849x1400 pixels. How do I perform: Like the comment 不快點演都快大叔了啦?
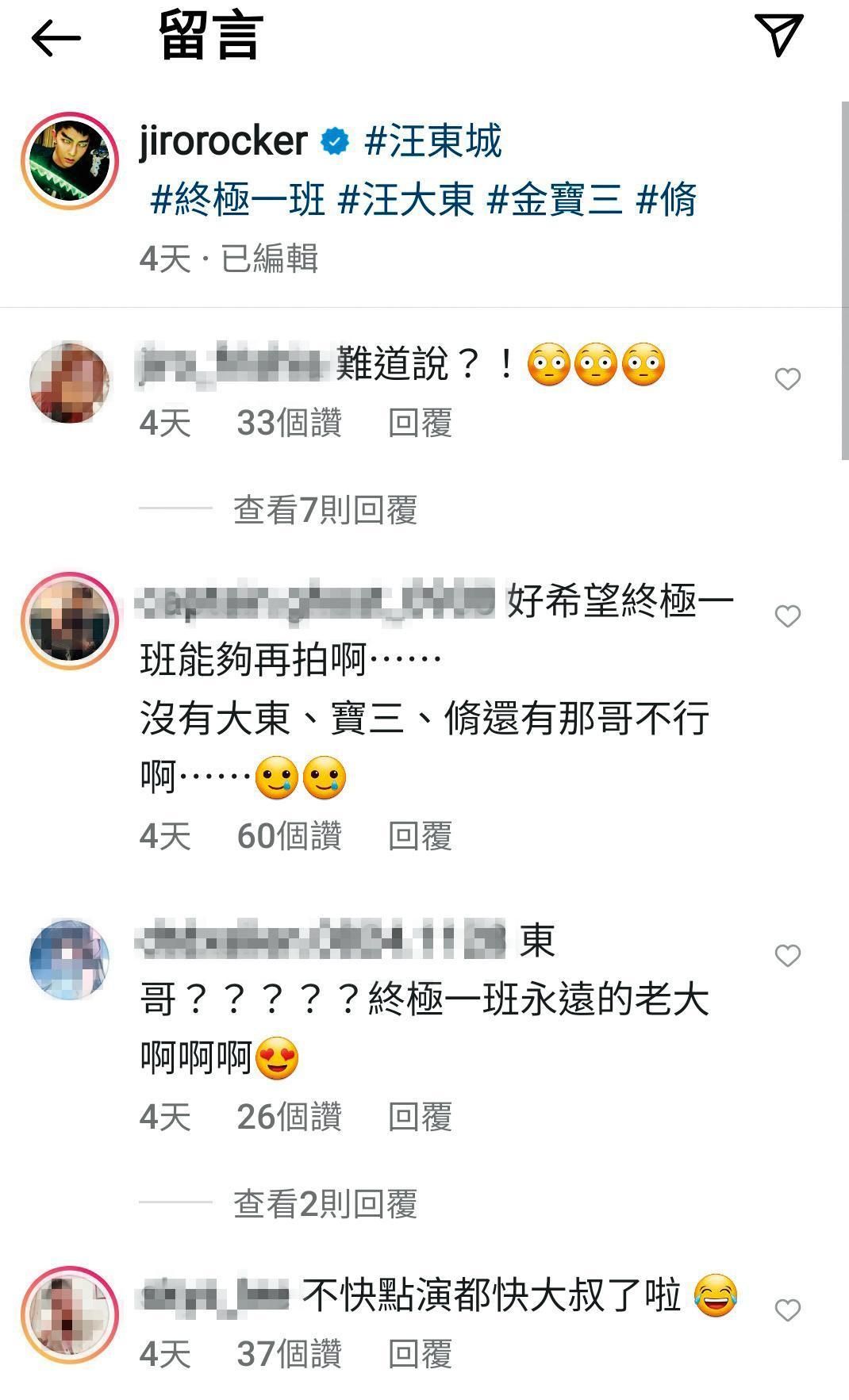point(787,1310)
